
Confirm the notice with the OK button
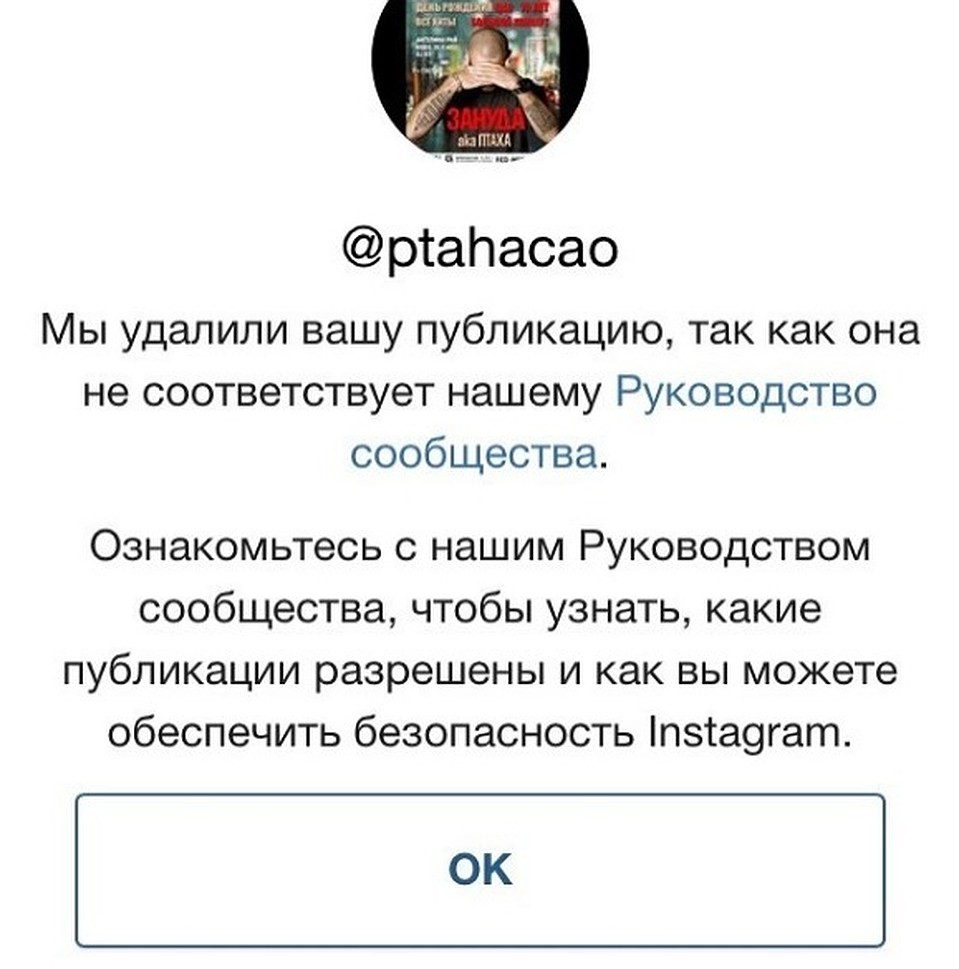pyautogui.click(x=480, y=869)
